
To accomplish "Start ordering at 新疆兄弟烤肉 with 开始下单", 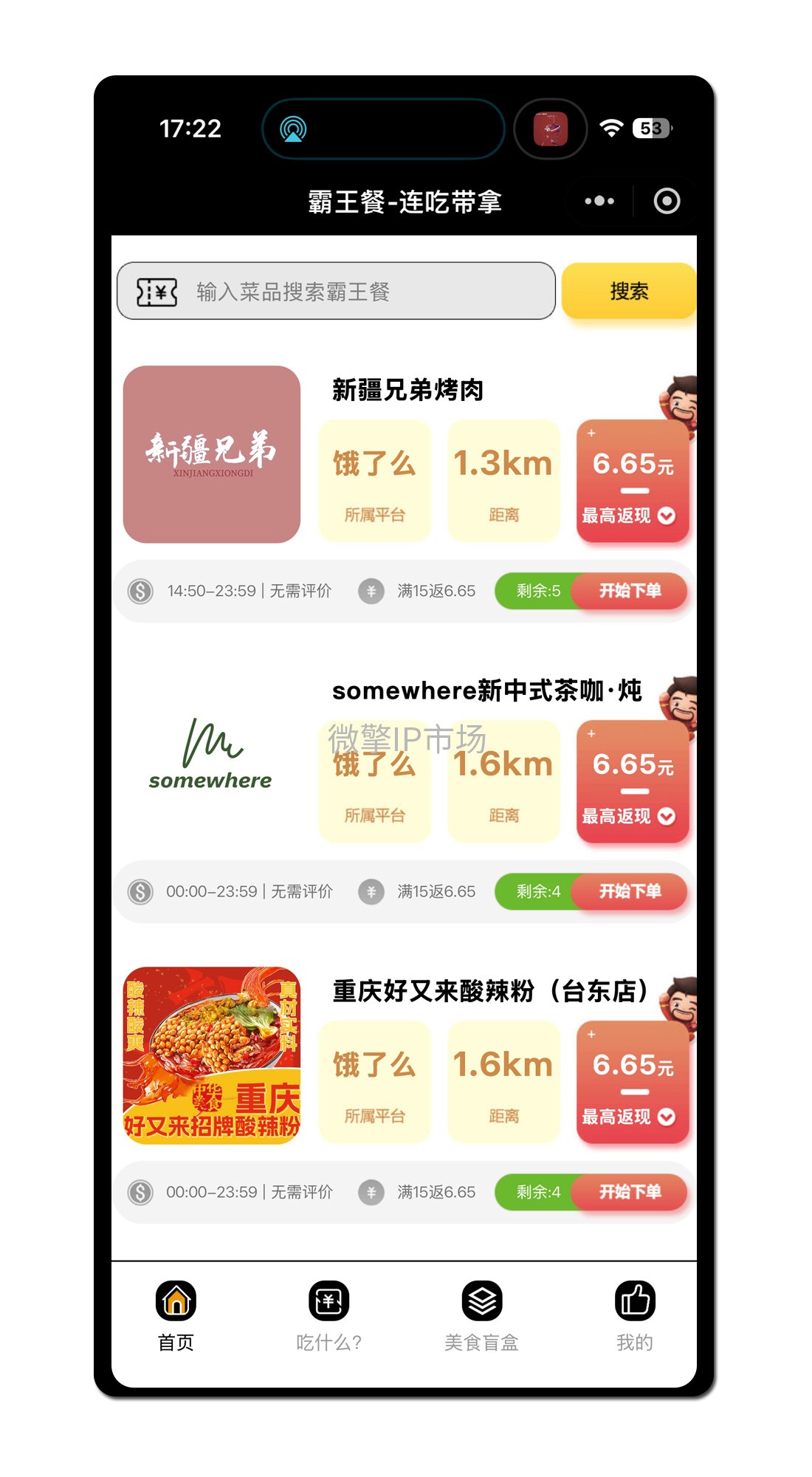I will coord(630,591).
